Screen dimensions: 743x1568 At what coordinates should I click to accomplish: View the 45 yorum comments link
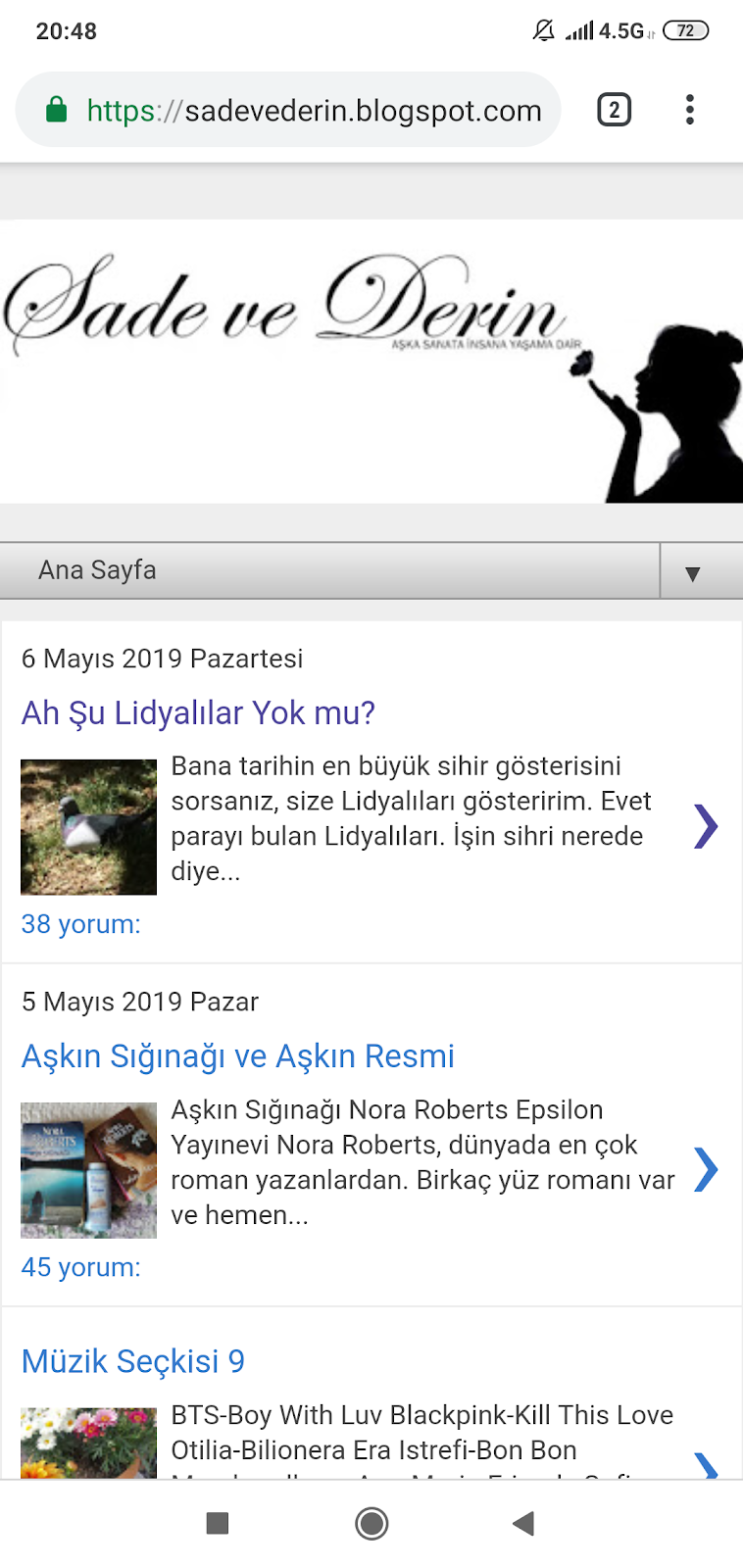[x=81, y=1267]
